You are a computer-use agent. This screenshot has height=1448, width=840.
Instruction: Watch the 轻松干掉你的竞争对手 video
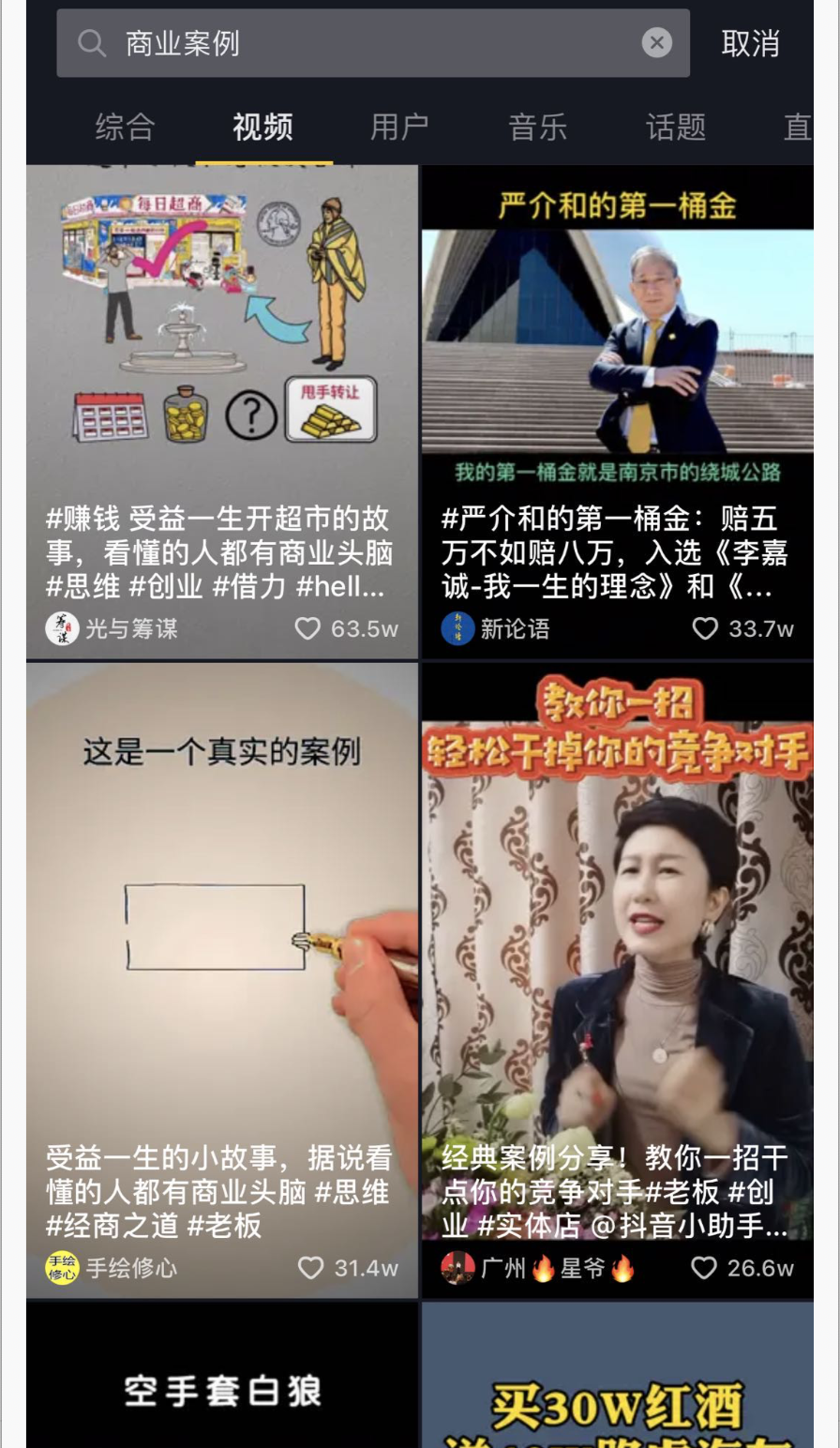tap(617, 938)
